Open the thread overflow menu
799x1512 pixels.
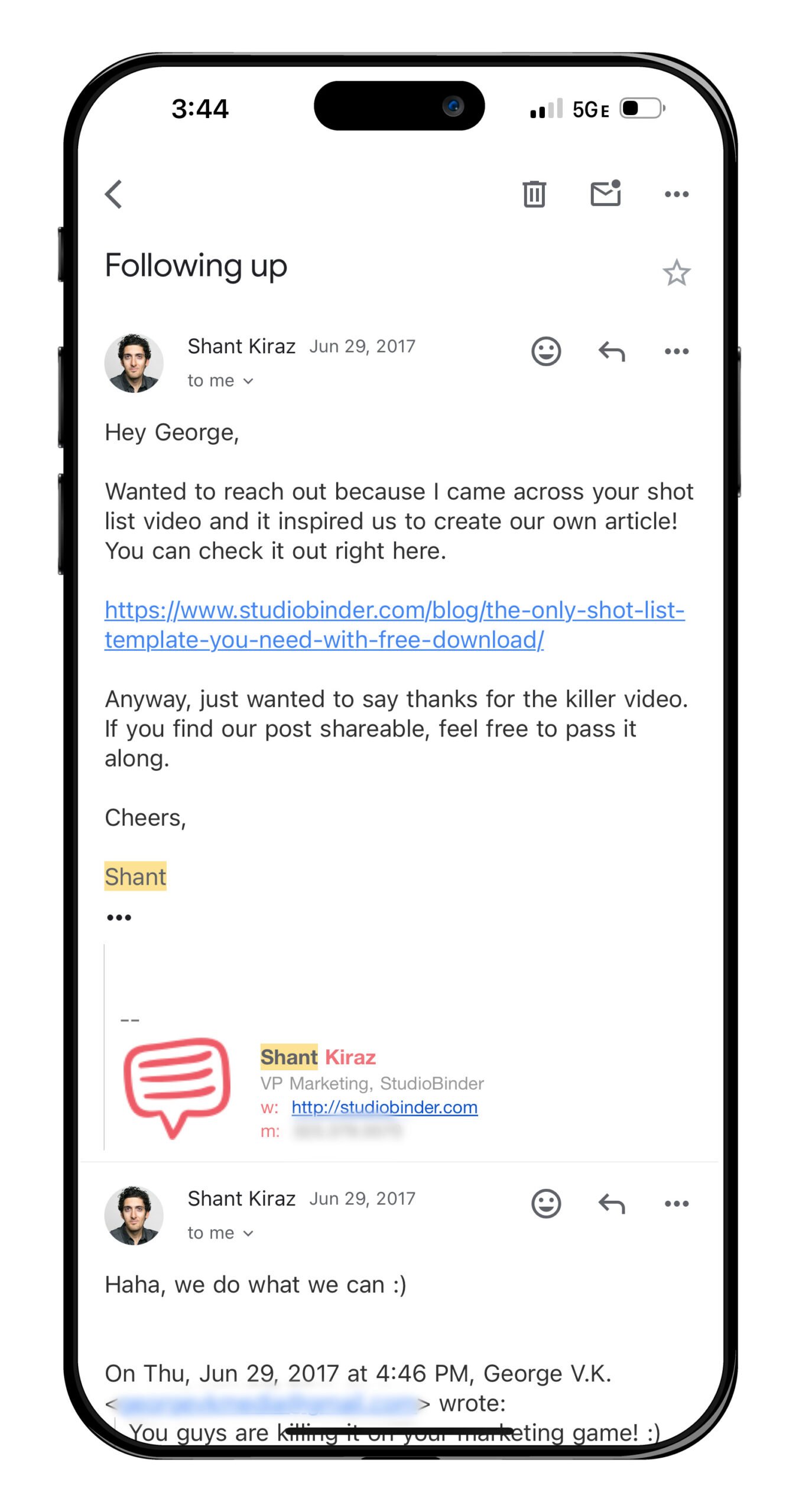click(676, 194)
